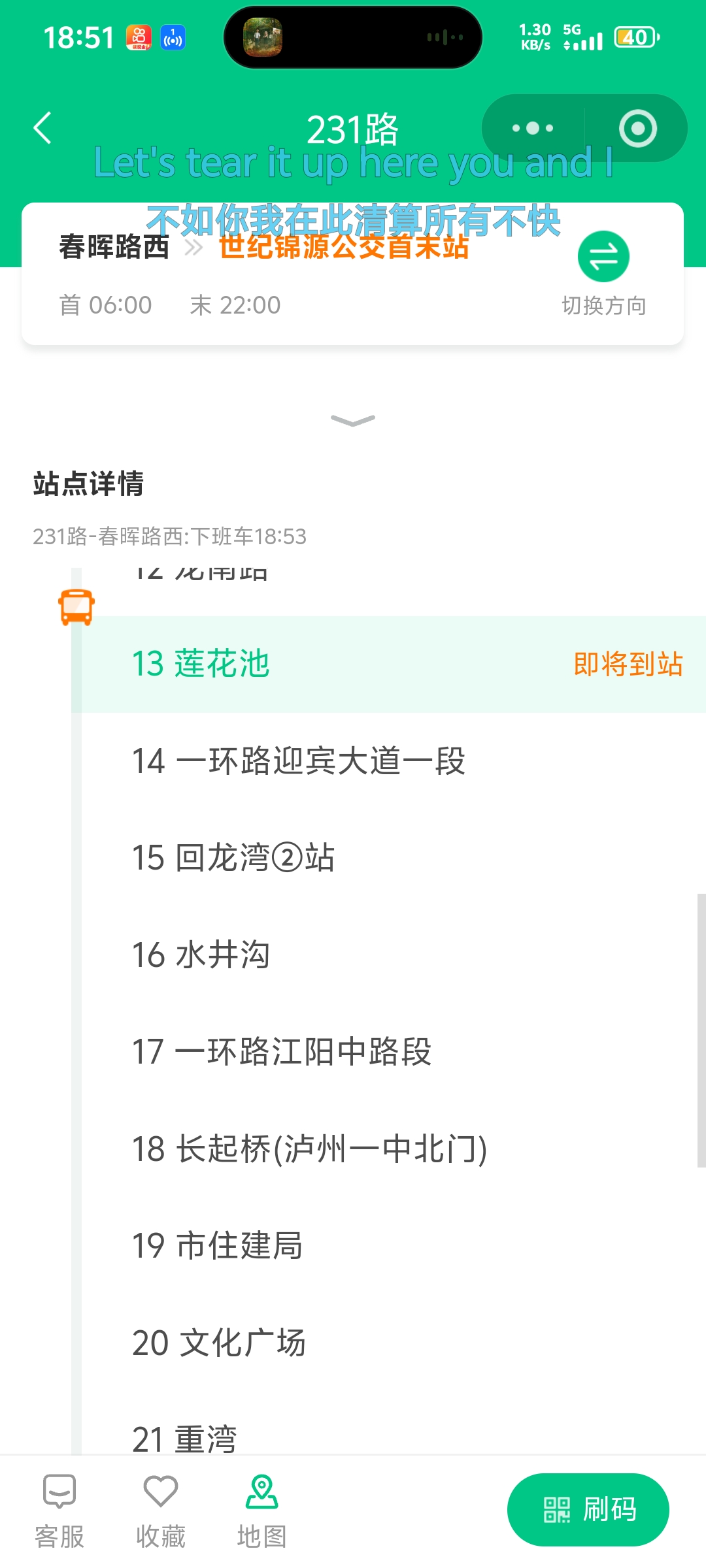This screenshot has height=1568, width=706.
Task: Tap 刷码 to show the ride code
Action: tap(588, 1510)
